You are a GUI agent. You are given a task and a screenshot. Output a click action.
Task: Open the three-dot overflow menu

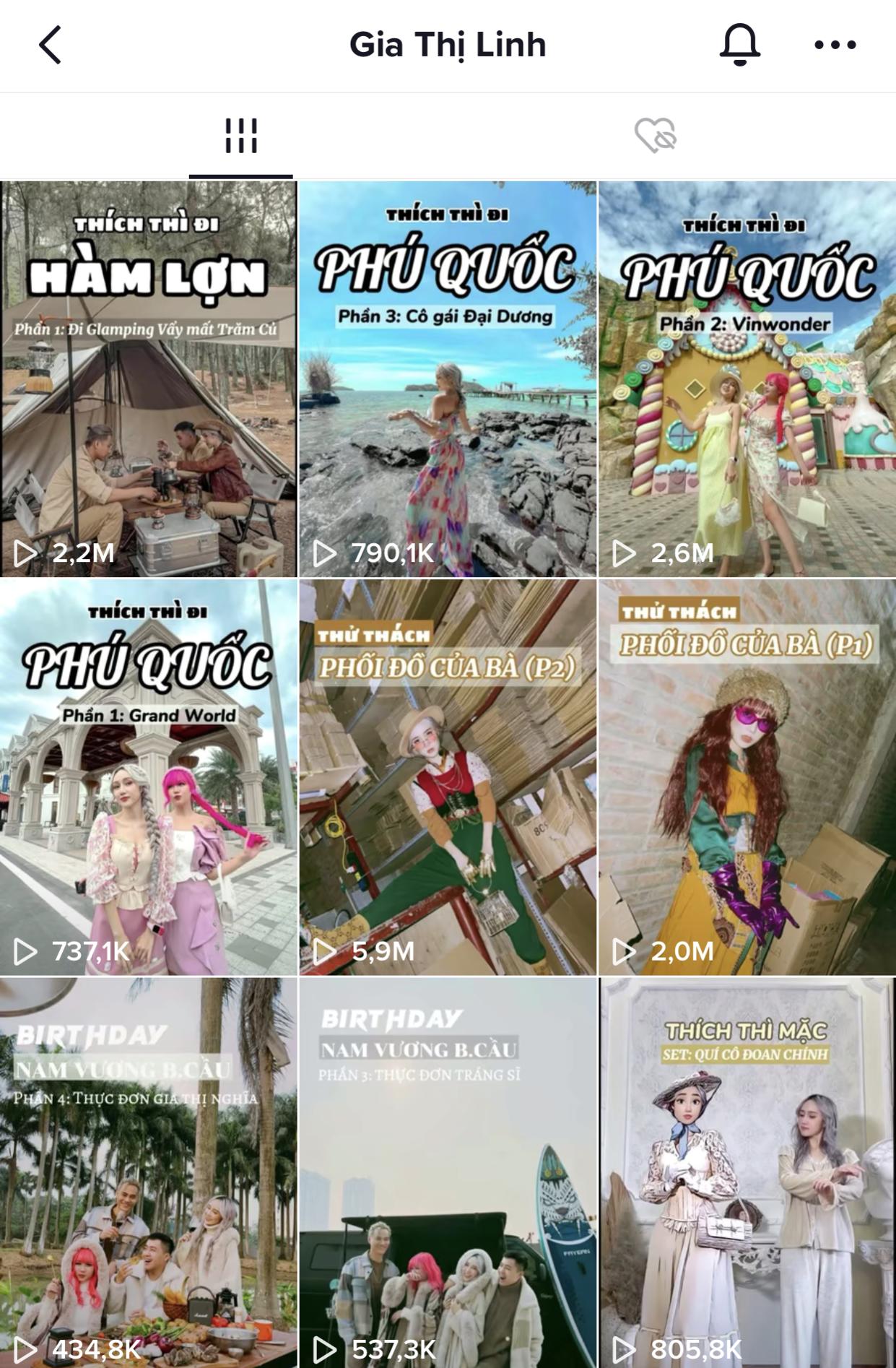pos(835,45)
